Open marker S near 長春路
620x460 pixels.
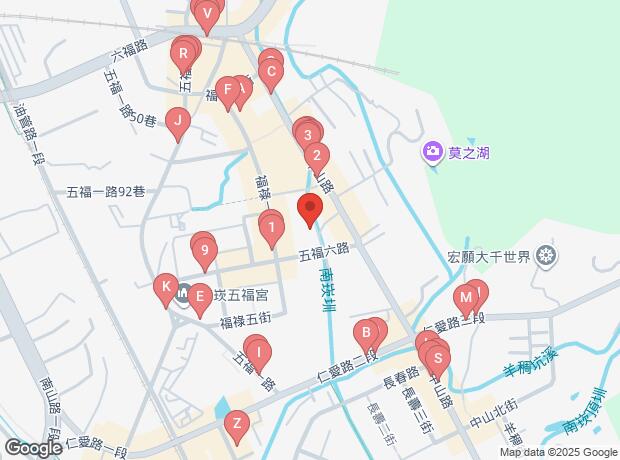436,357
